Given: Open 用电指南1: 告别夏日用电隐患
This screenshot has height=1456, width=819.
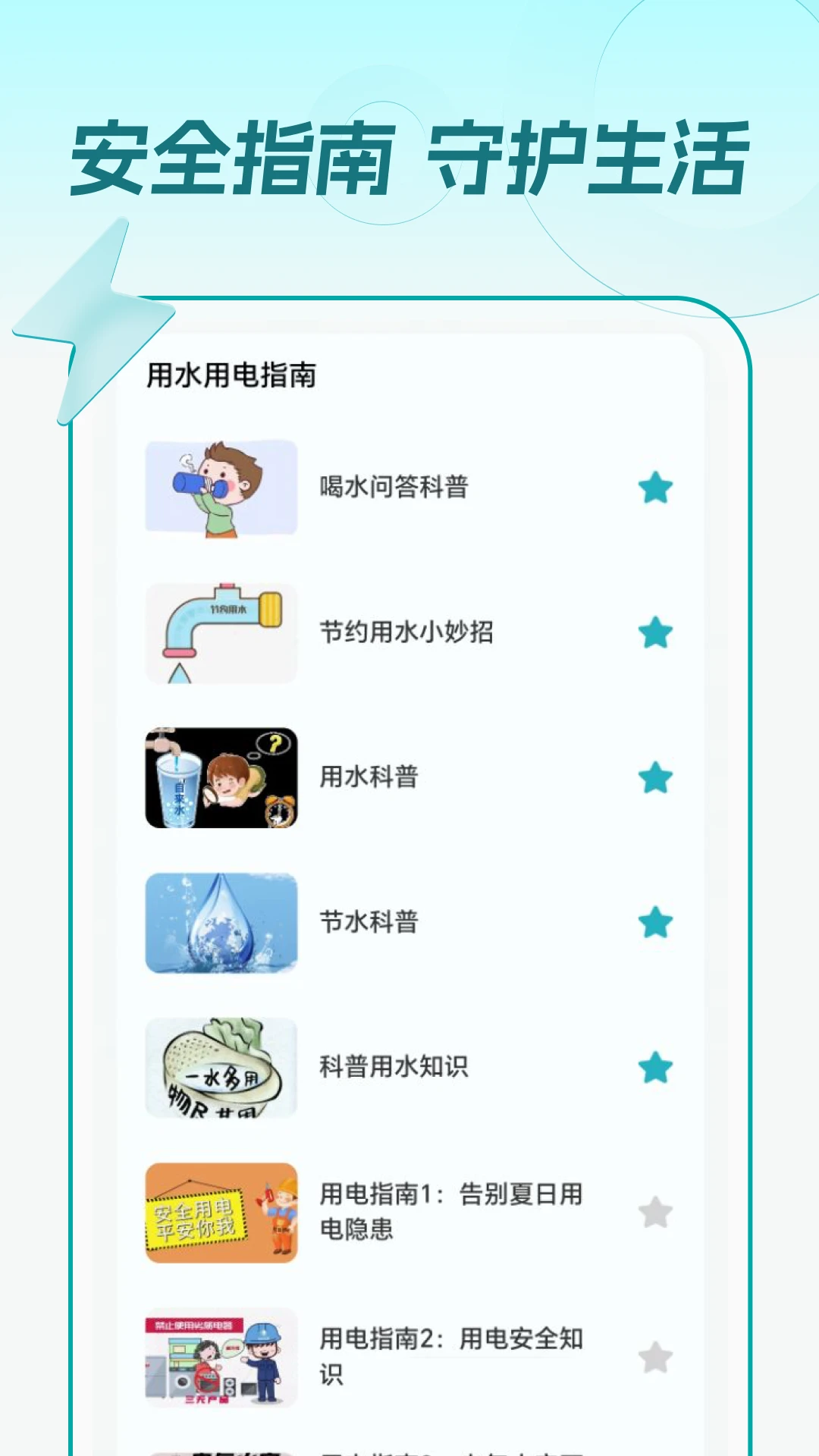Looking at the screenshot, I should (450, 1211).
